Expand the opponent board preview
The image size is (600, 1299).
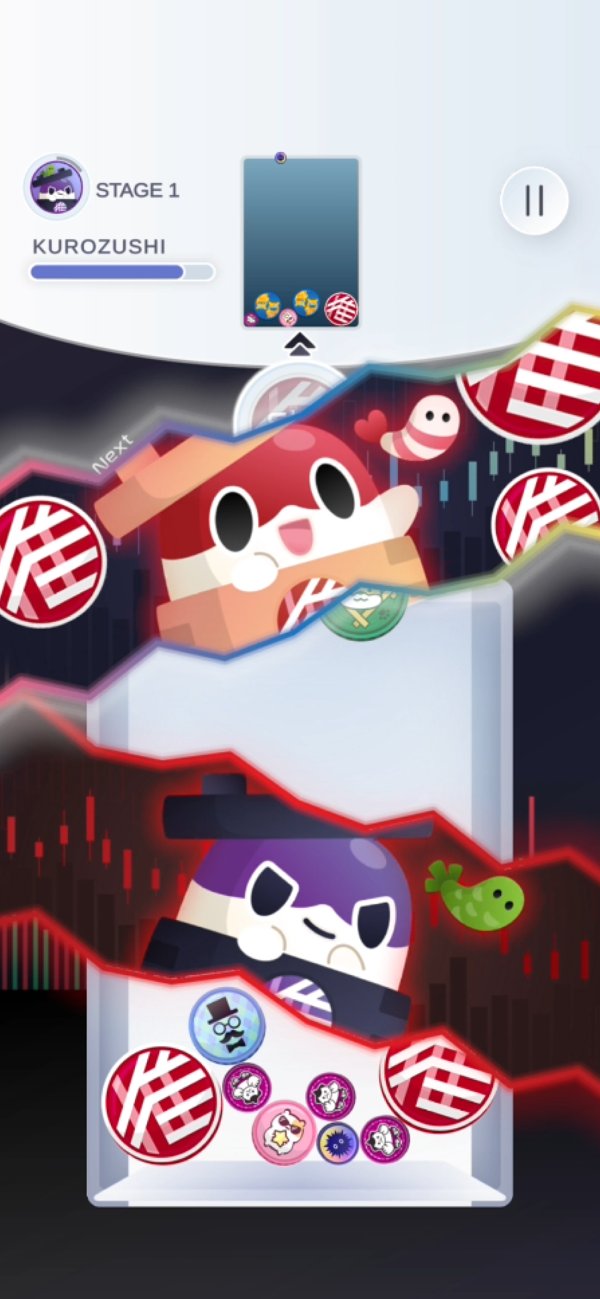pyautogui.click(x=301, y=242)
